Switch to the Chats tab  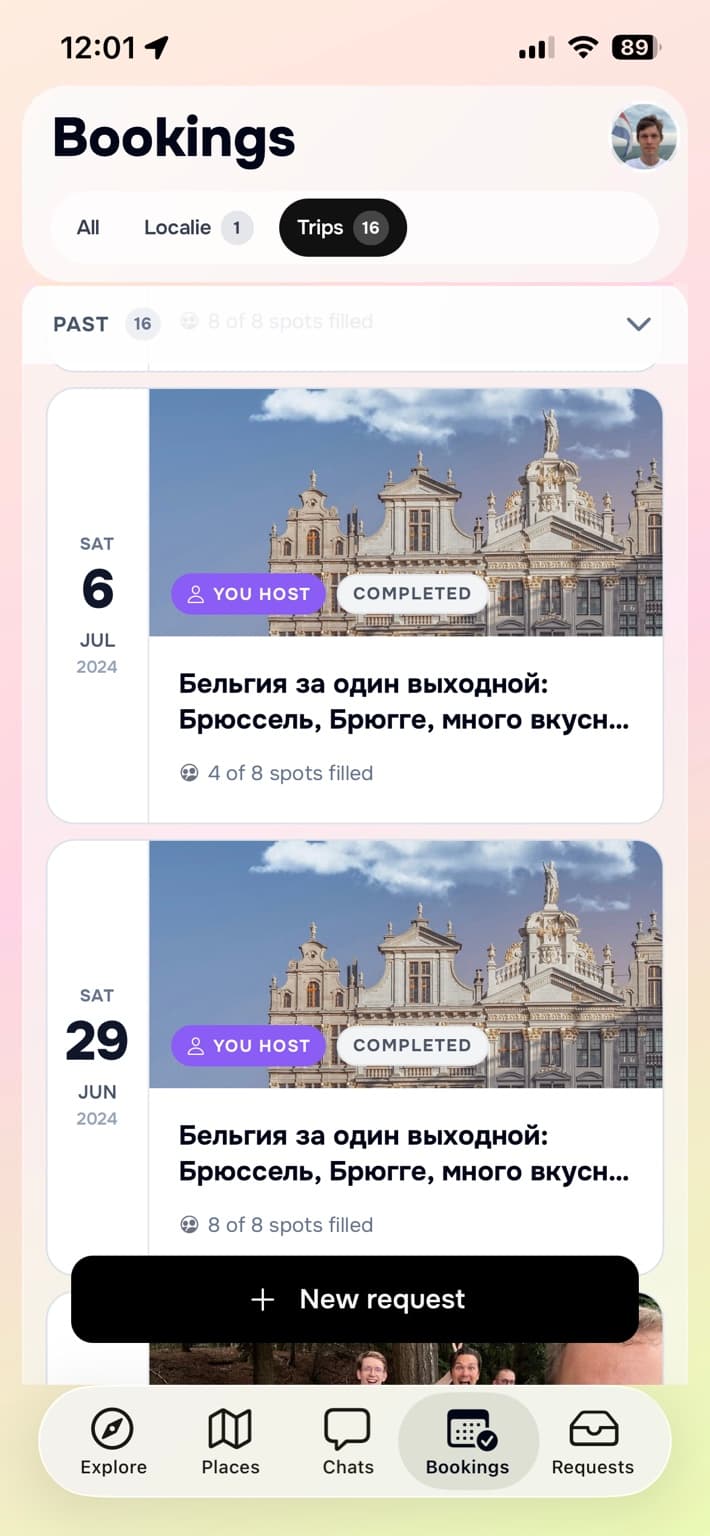(x=348, y=1442)
